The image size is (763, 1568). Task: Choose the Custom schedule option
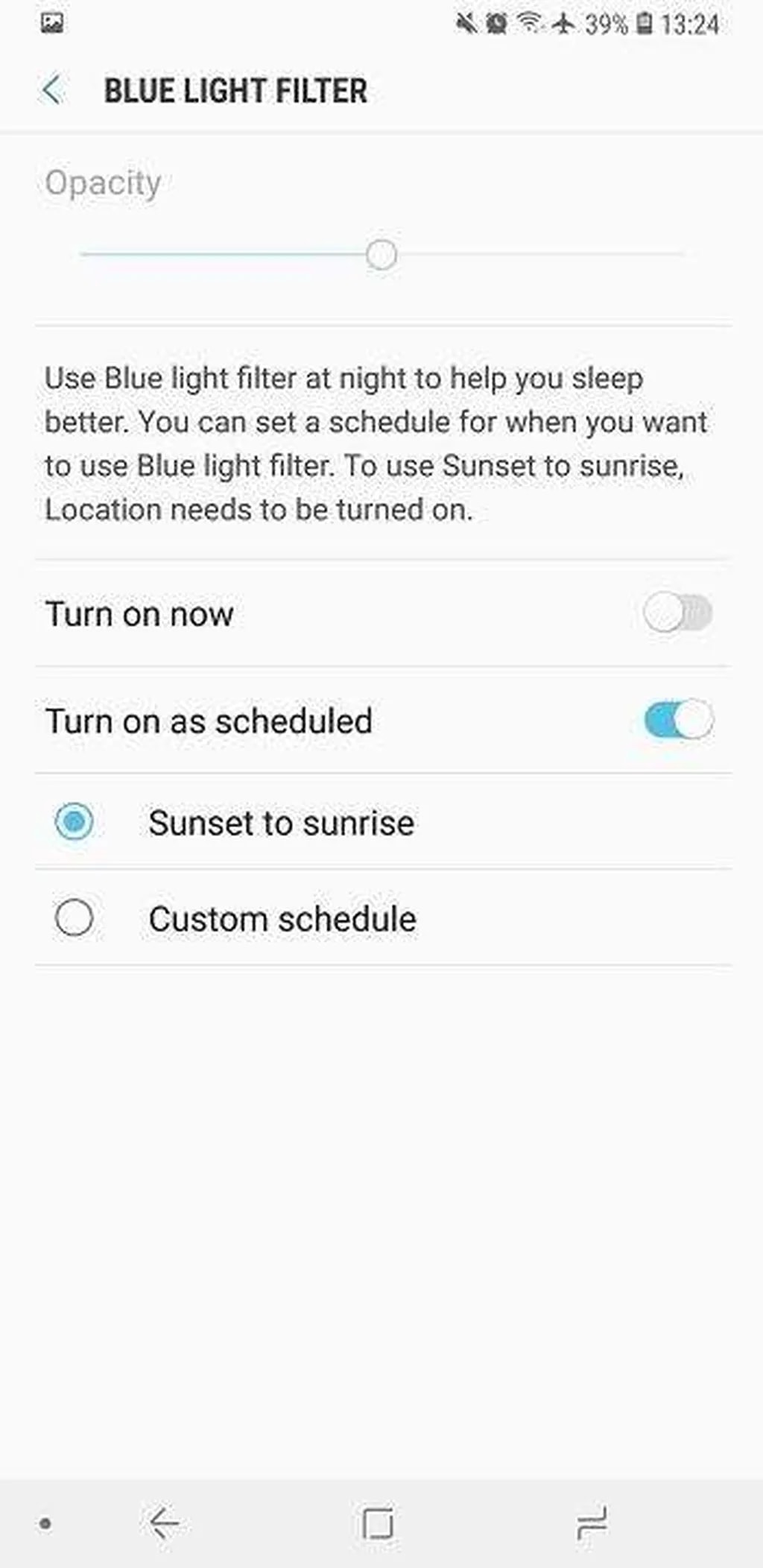tap(75, 917)
